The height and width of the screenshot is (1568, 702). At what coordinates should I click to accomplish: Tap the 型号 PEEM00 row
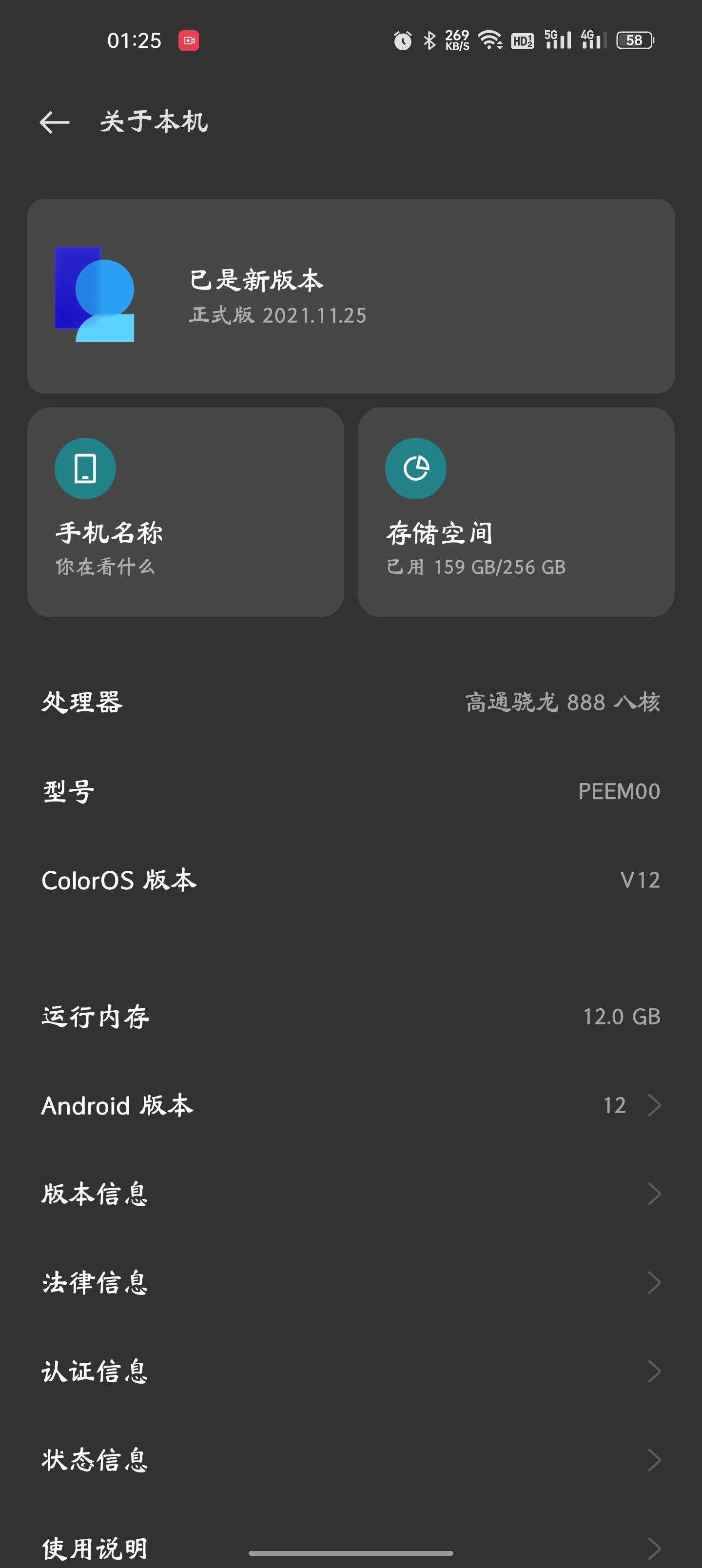pos(351,791)
